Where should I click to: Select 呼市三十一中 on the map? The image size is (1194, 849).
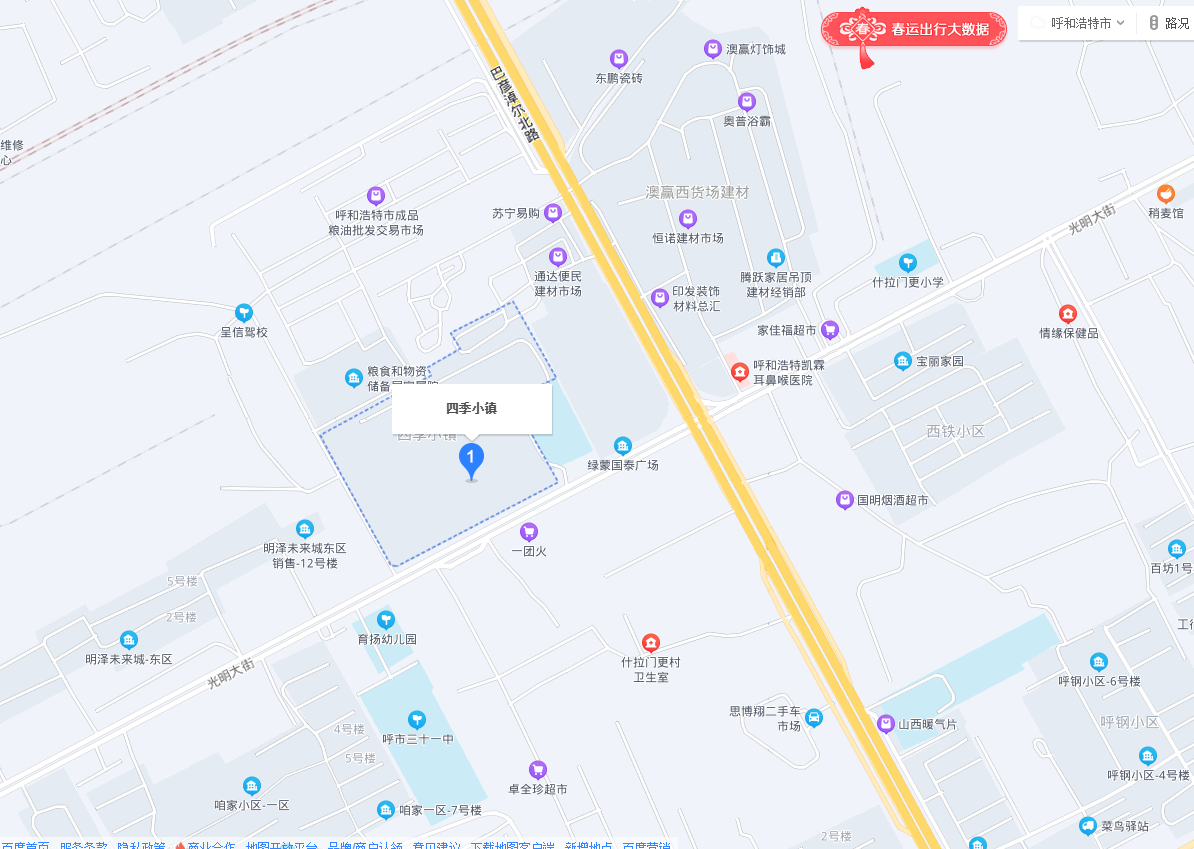click(x=417, y=720)
